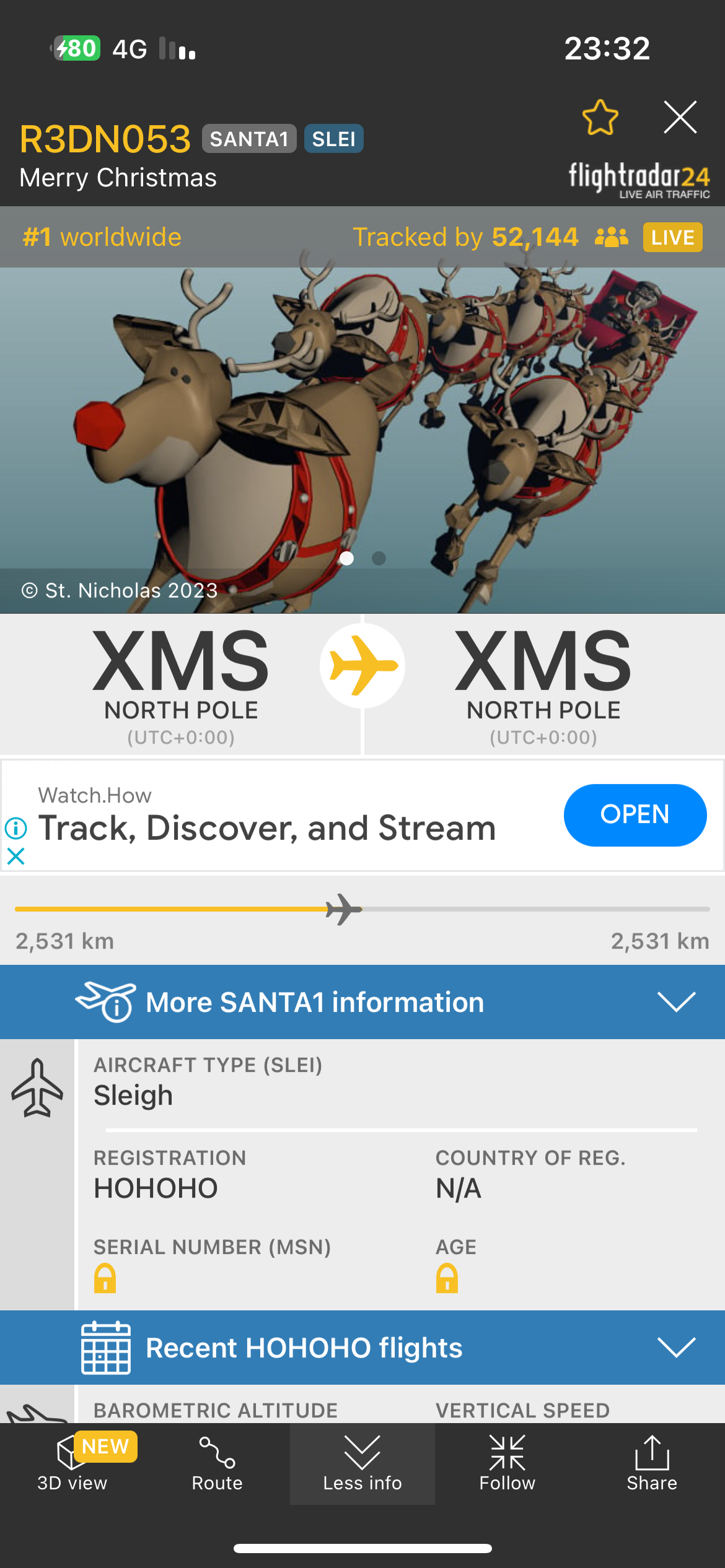Unlock the Serial Number (MSN) lock icon
This screenshot has width=725, height=1568.
tap(105, 1278)
